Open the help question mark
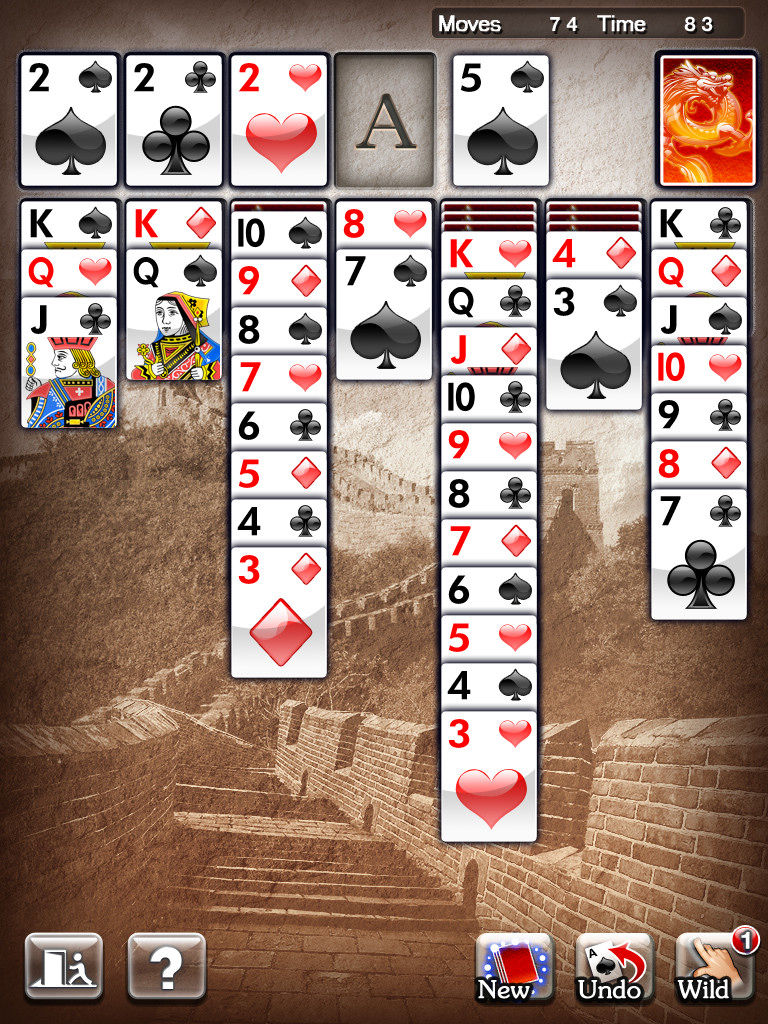The image size is (768, 1024). [x=166, y=968]
